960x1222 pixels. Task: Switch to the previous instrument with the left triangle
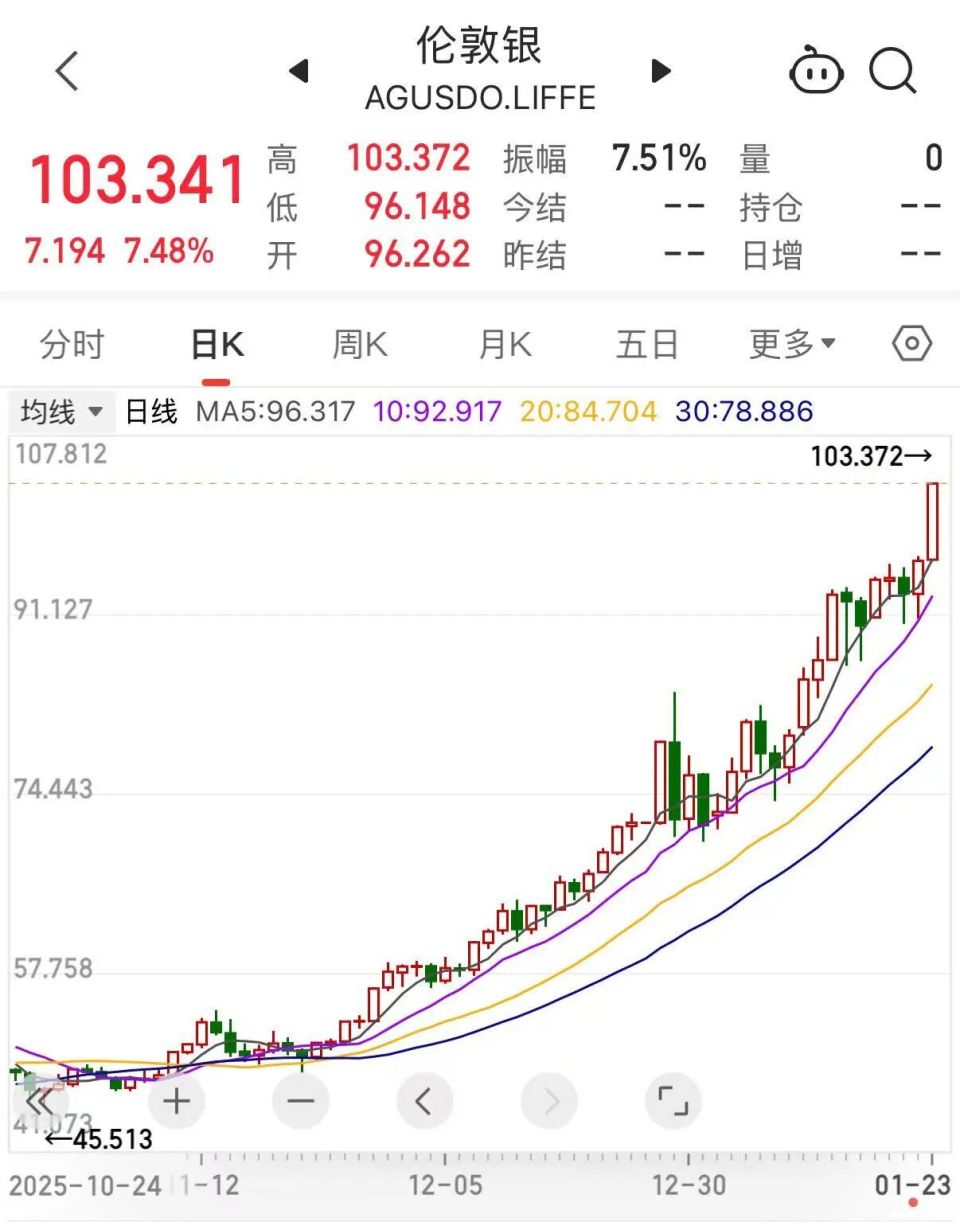(x=301, y=71)
